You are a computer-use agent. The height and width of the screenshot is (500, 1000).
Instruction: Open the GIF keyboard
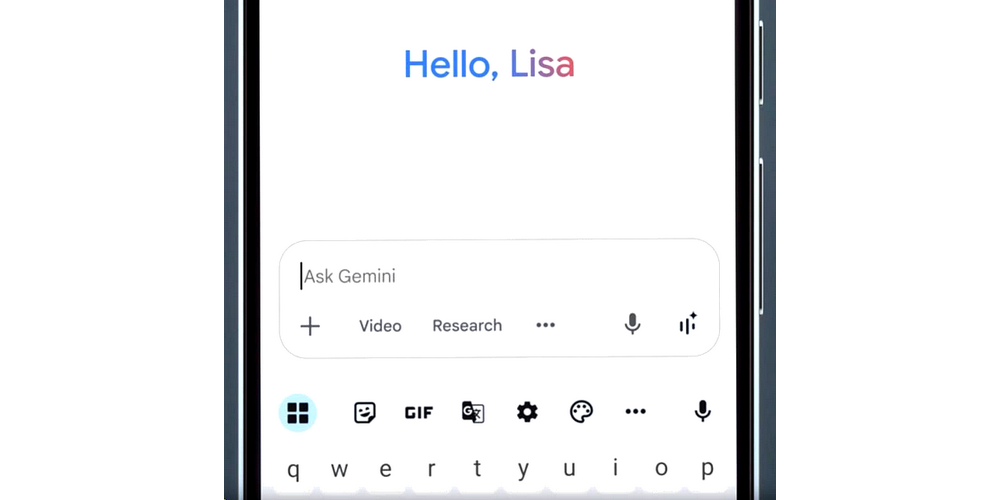(419, 412)
